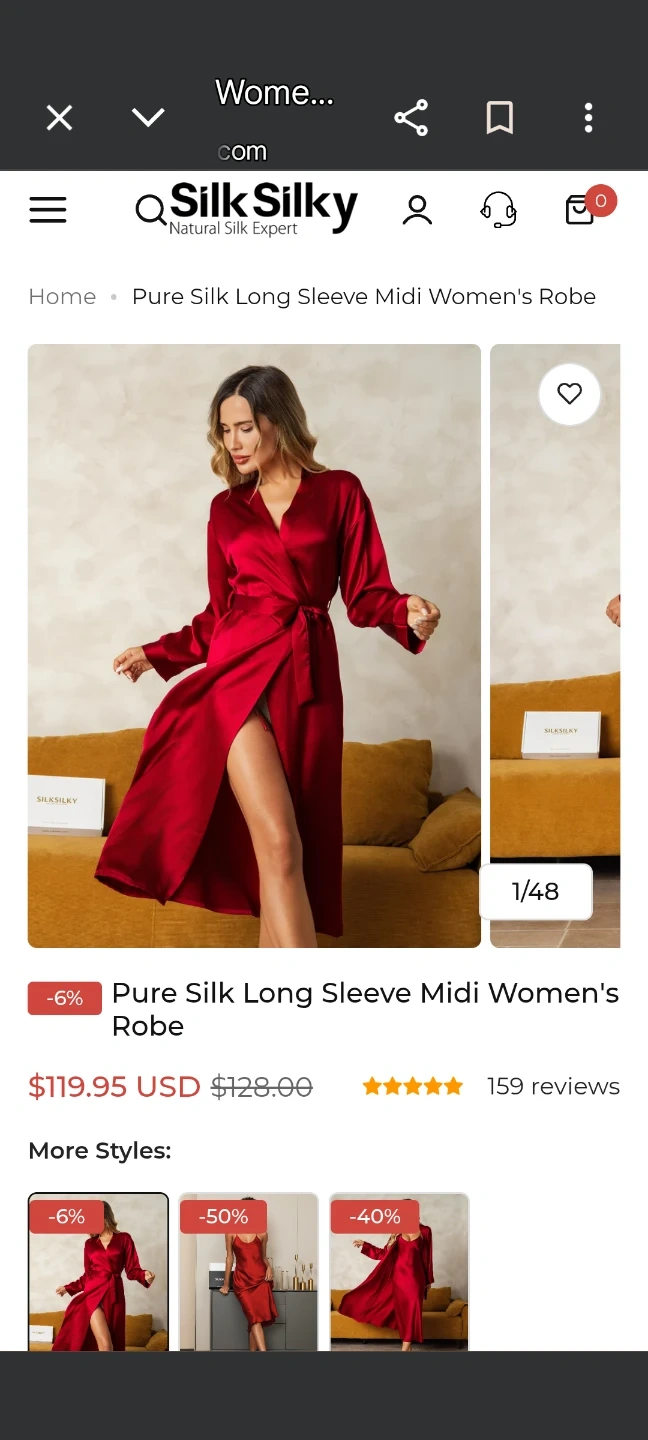Open the account profile icon
The image size is (648, 1440).
point(417,210)
